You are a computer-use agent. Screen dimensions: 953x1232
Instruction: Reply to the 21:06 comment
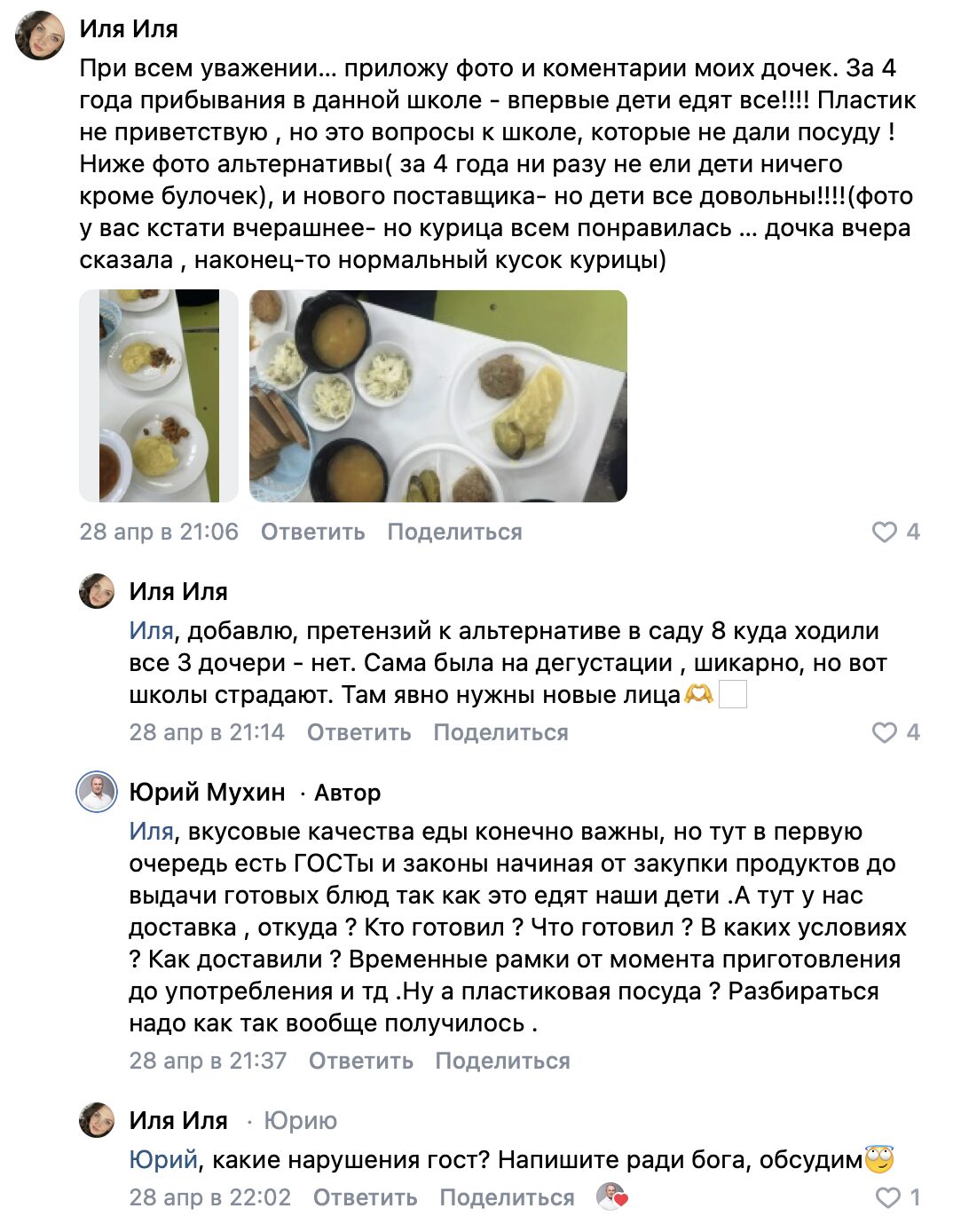(312, 532)
